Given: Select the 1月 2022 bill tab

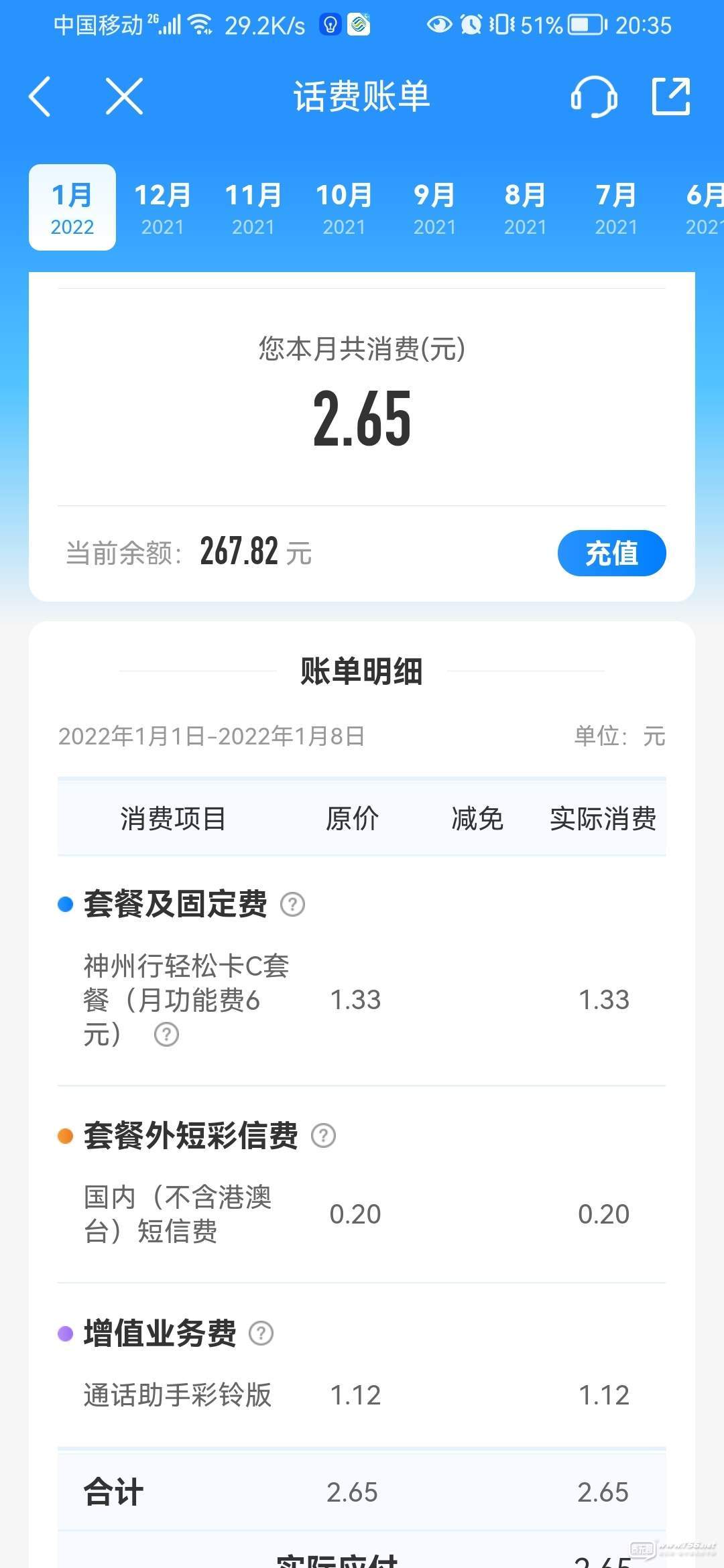Looking at the screenshot, I should coord(72,208).
